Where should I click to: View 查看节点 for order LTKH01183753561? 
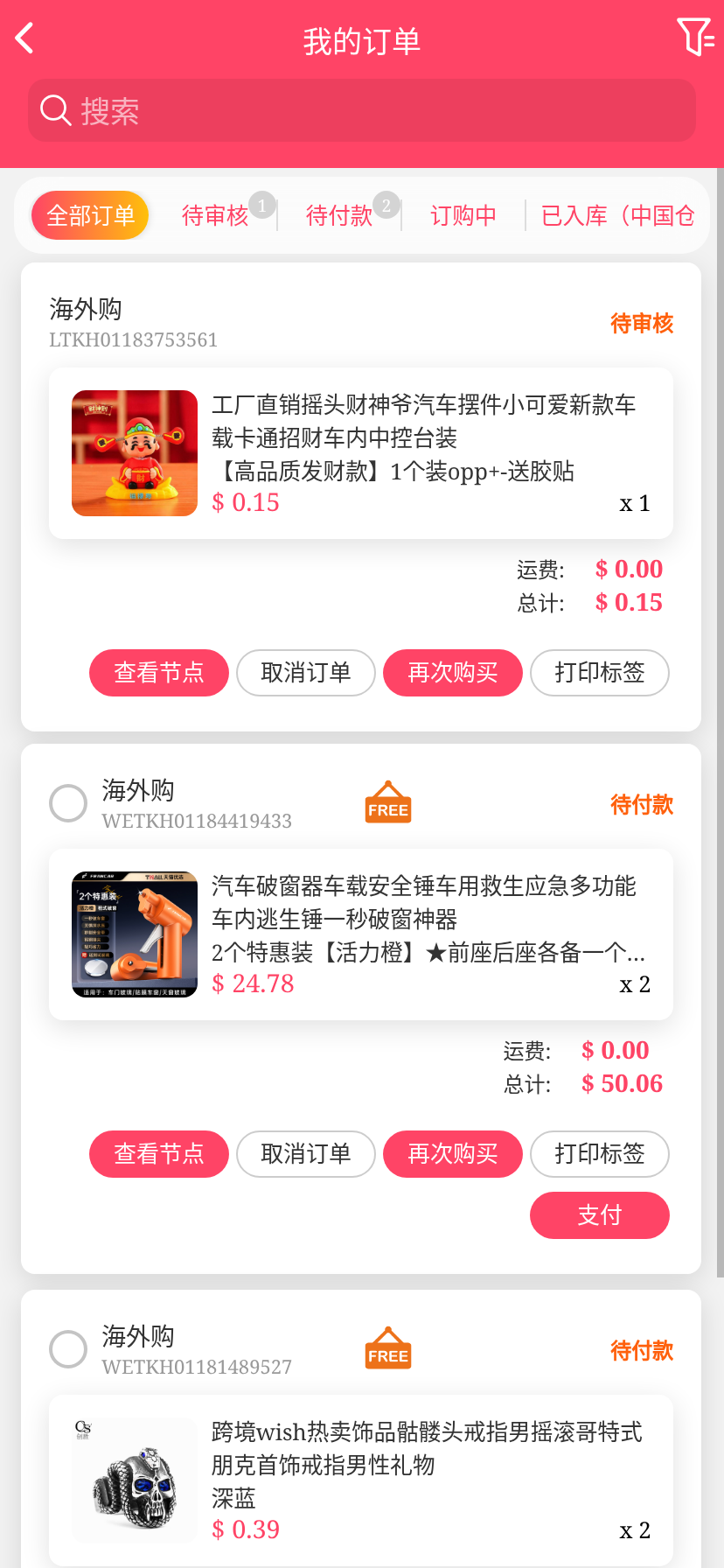[159, 673]
